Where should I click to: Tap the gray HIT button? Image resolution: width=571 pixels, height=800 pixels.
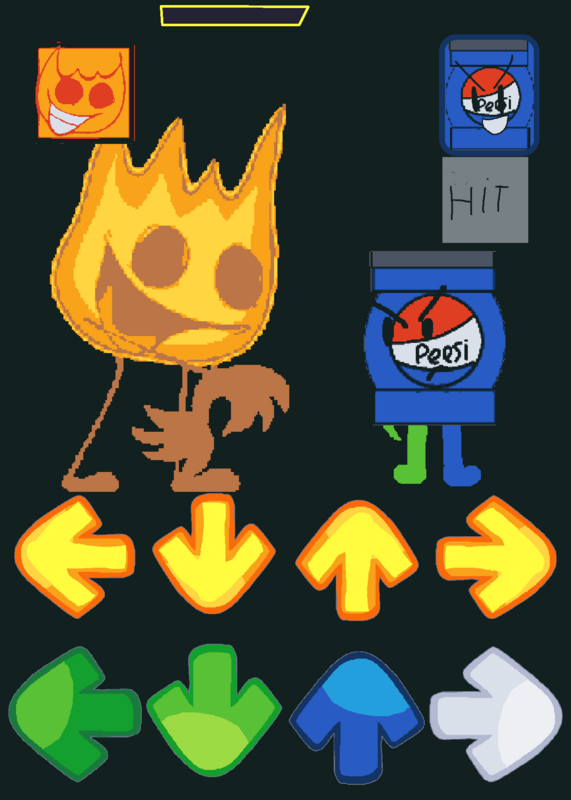tap(485, 200)
